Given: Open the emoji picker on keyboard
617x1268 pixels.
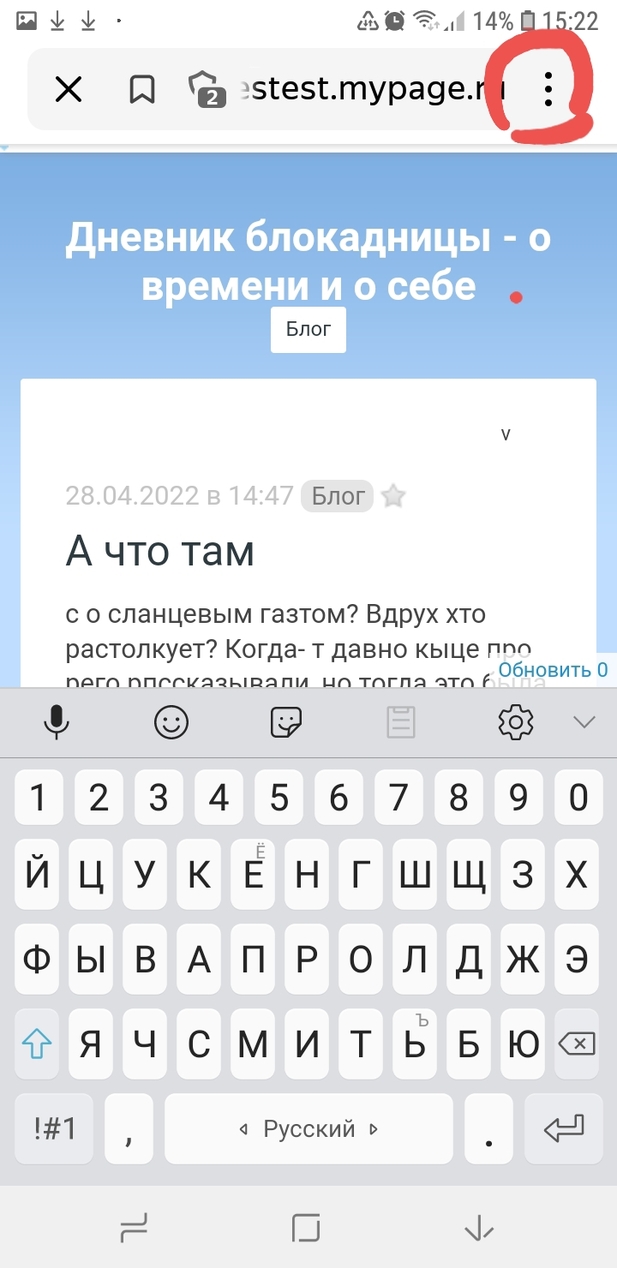Looking at the screenshot, I should 172,722.
